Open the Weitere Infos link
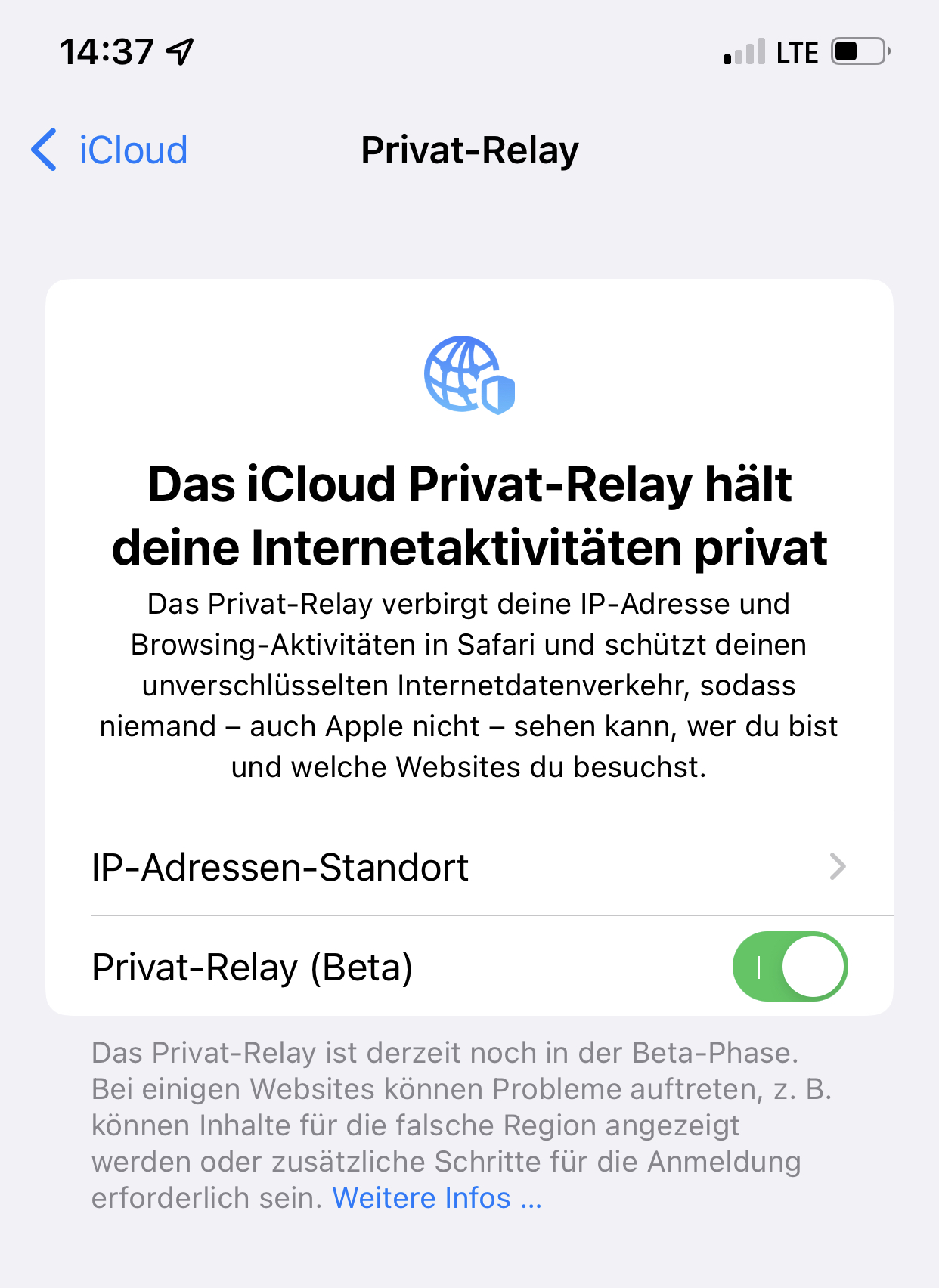The height and width of the screenshot is (1288, 939). tap(437, 1198)
